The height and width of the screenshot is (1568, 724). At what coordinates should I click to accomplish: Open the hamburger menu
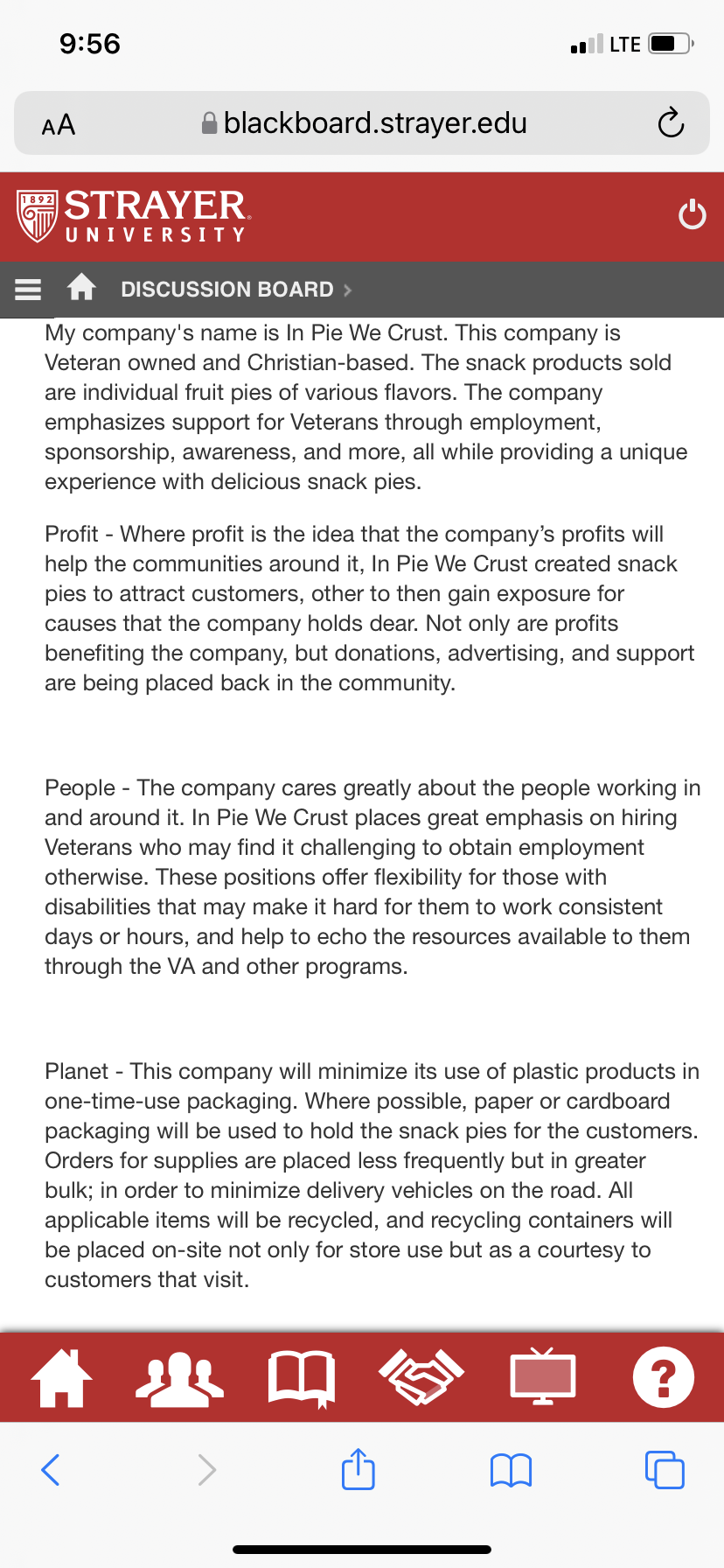pyautogui.click(x=28, y=289)
